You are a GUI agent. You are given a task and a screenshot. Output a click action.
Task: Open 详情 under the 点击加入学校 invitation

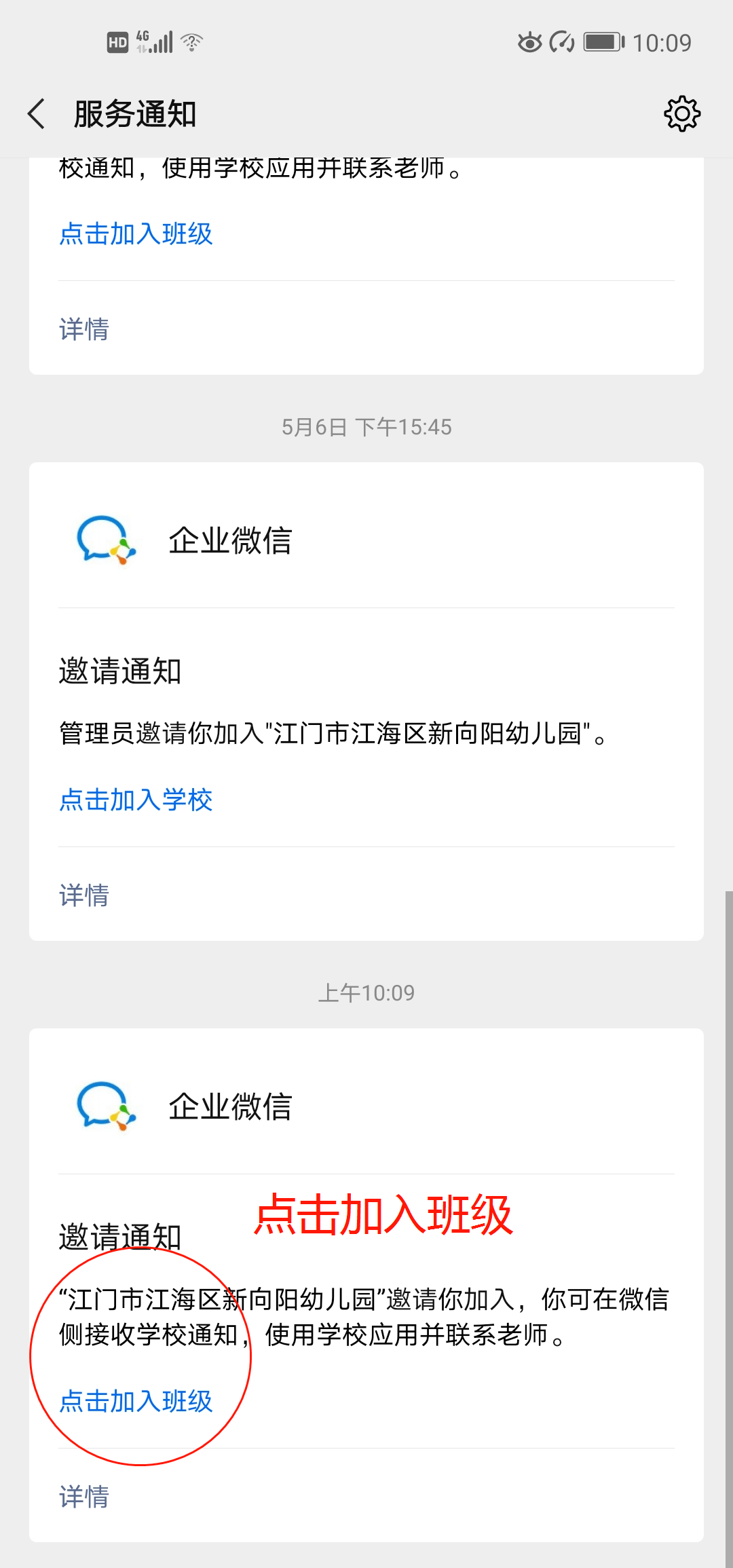click(x=84, y=895)
